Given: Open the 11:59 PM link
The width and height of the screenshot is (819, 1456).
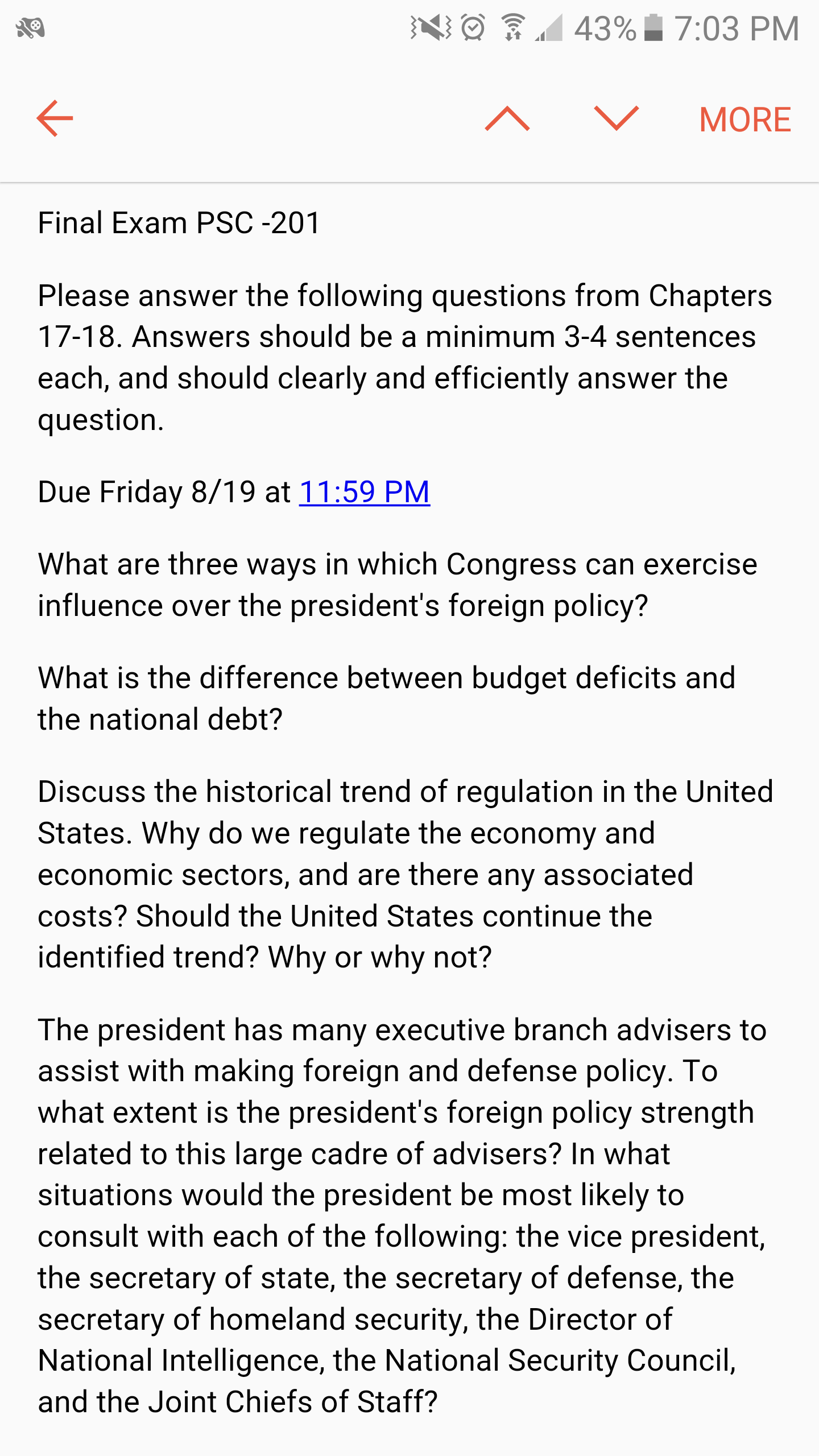Looking at the screenshot, I should [365, 492].
